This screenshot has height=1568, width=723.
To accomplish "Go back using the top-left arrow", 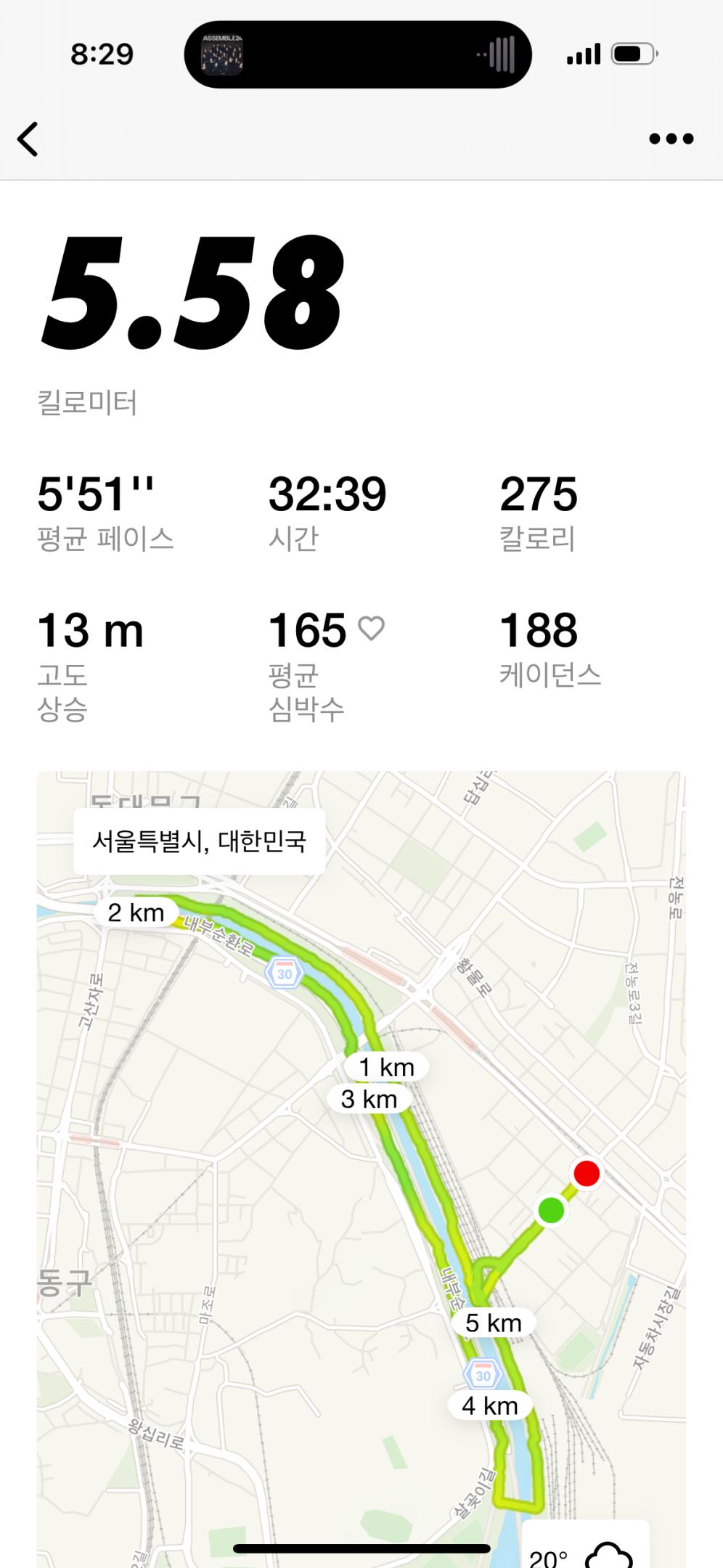I will click(28, 139).
